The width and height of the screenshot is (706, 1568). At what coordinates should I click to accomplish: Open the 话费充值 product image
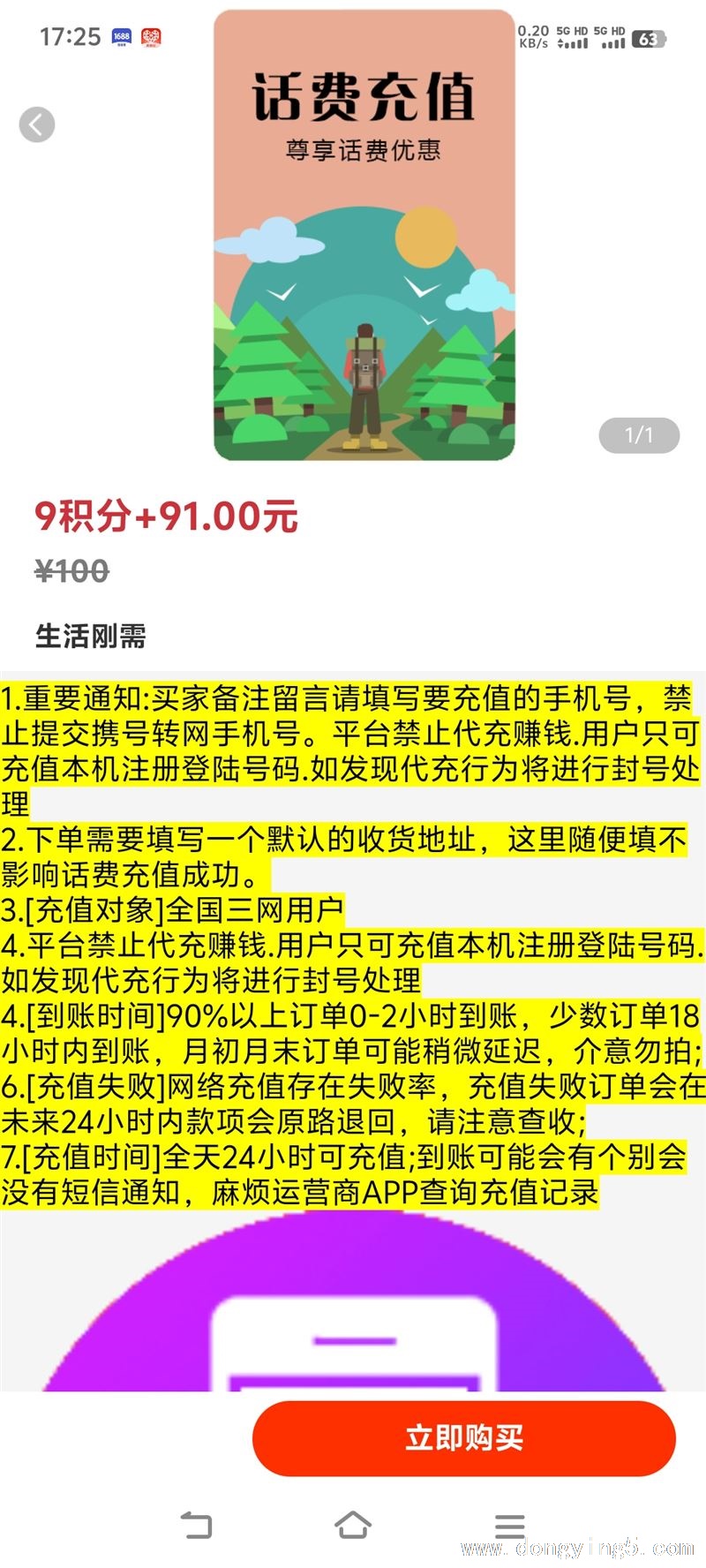(364, 236)
